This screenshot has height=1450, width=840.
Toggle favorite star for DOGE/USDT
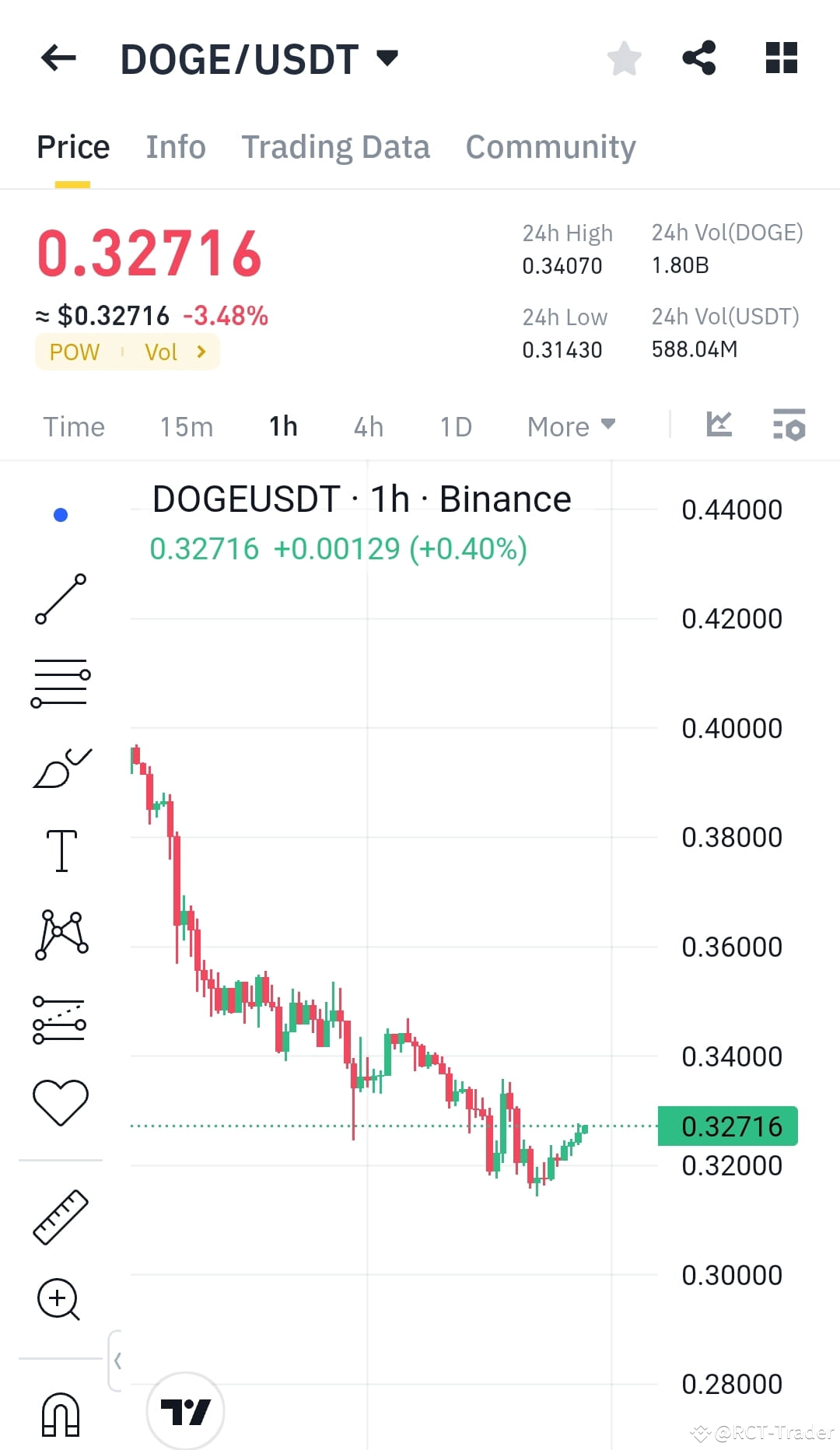(x=625, y=57)
